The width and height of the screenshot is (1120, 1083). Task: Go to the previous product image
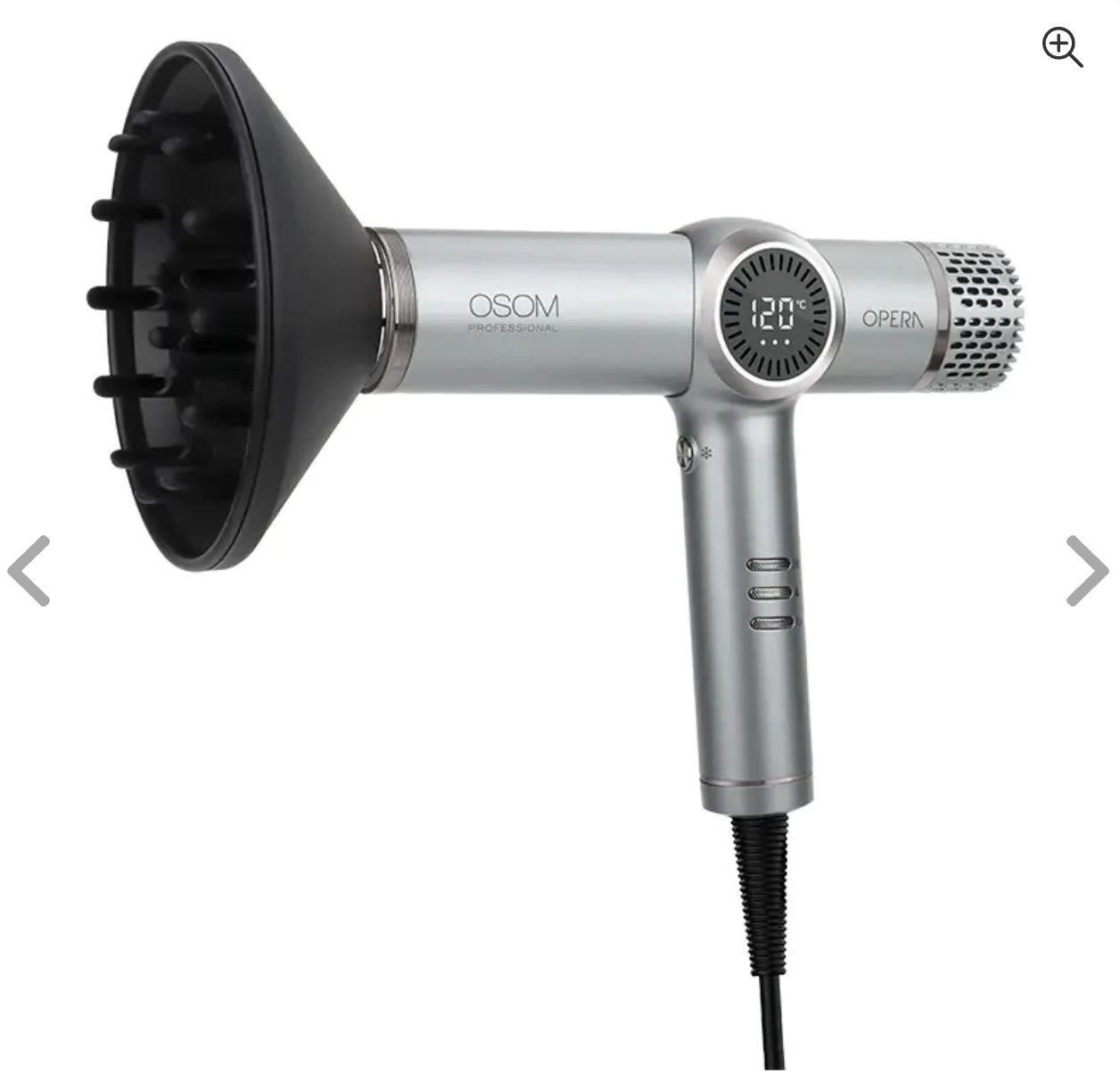[x=29, y=571]
